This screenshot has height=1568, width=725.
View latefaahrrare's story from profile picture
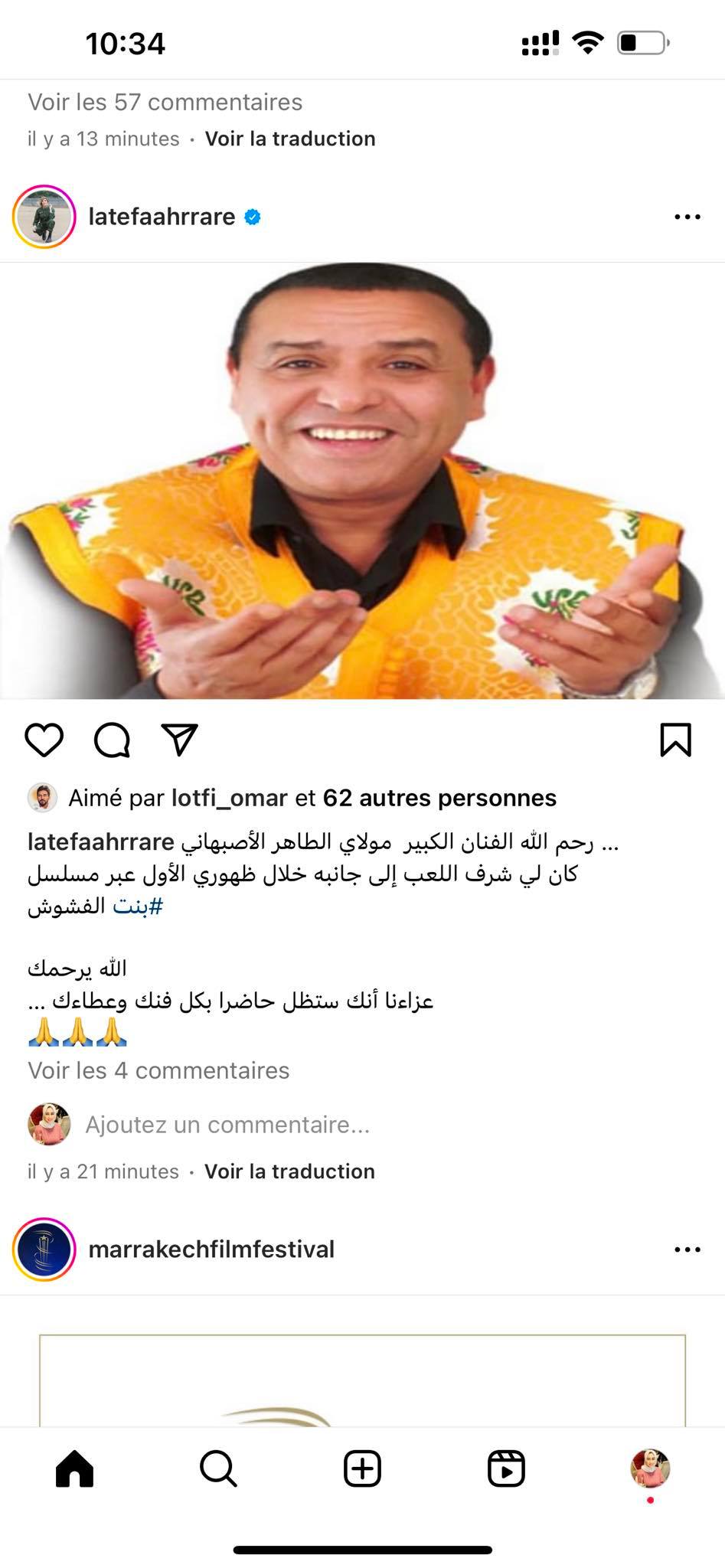tap(44, 217)
